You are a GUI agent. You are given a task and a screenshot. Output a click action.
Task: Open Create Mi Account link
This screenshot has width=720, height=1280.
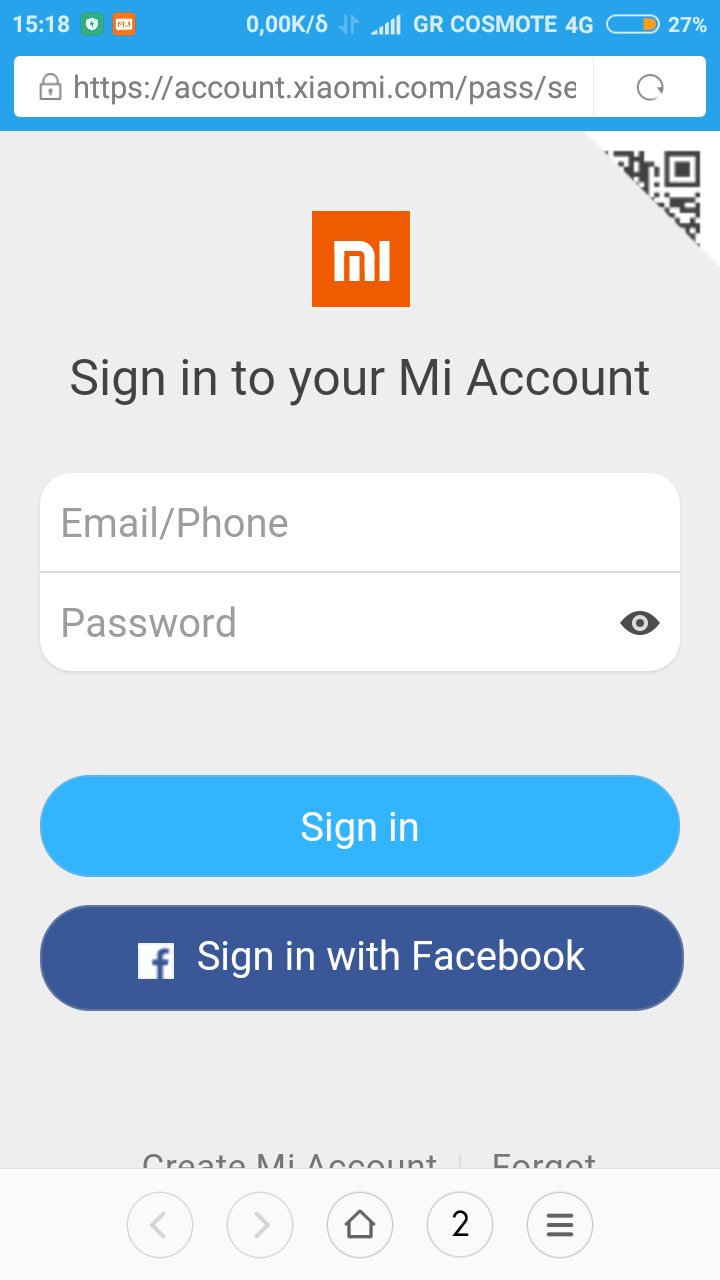[x=289, y=1161]
